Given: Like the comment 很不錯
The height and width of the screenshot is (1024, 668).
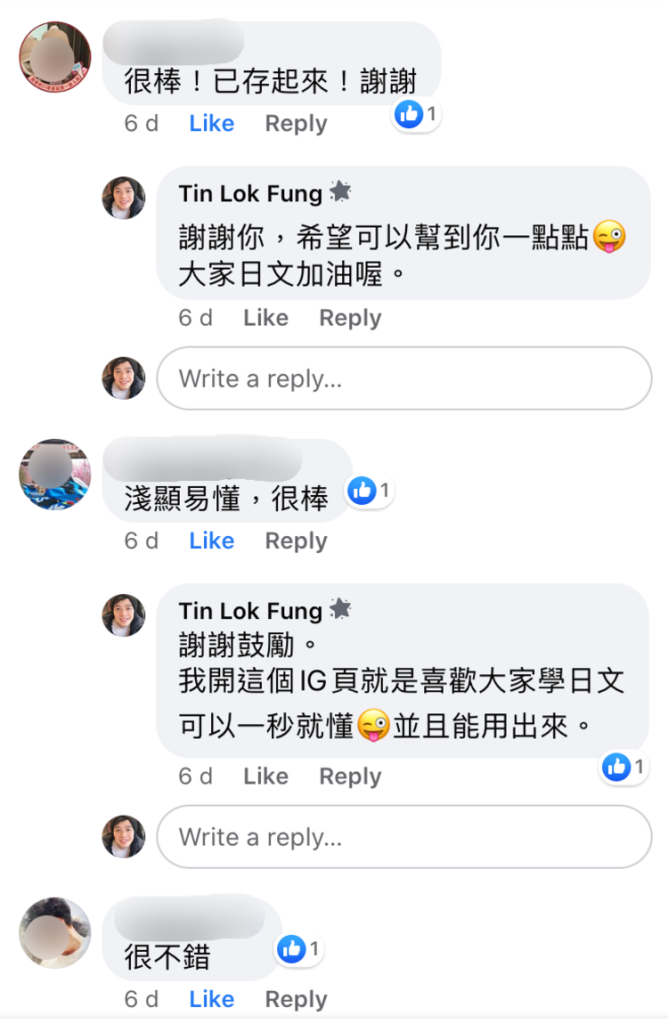Looking at the screenshot, I should tap(211, 999).
